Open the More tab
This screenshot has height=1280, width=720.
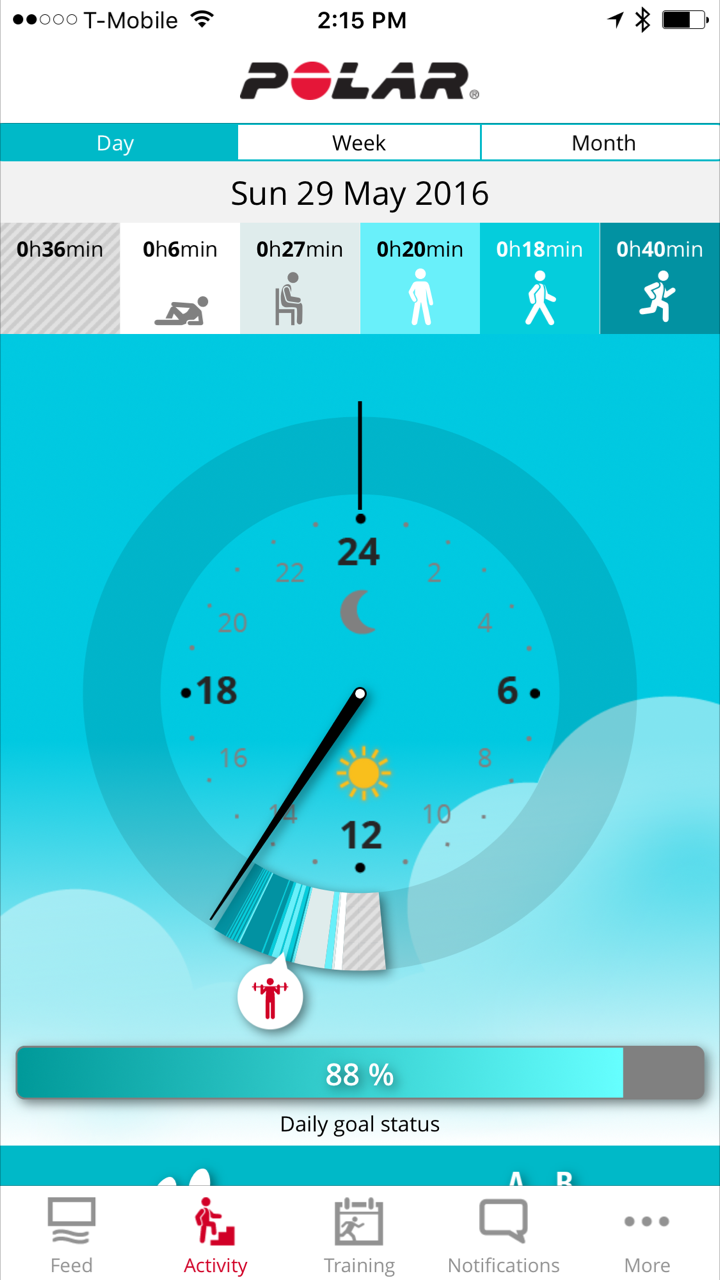[647, 1235]
